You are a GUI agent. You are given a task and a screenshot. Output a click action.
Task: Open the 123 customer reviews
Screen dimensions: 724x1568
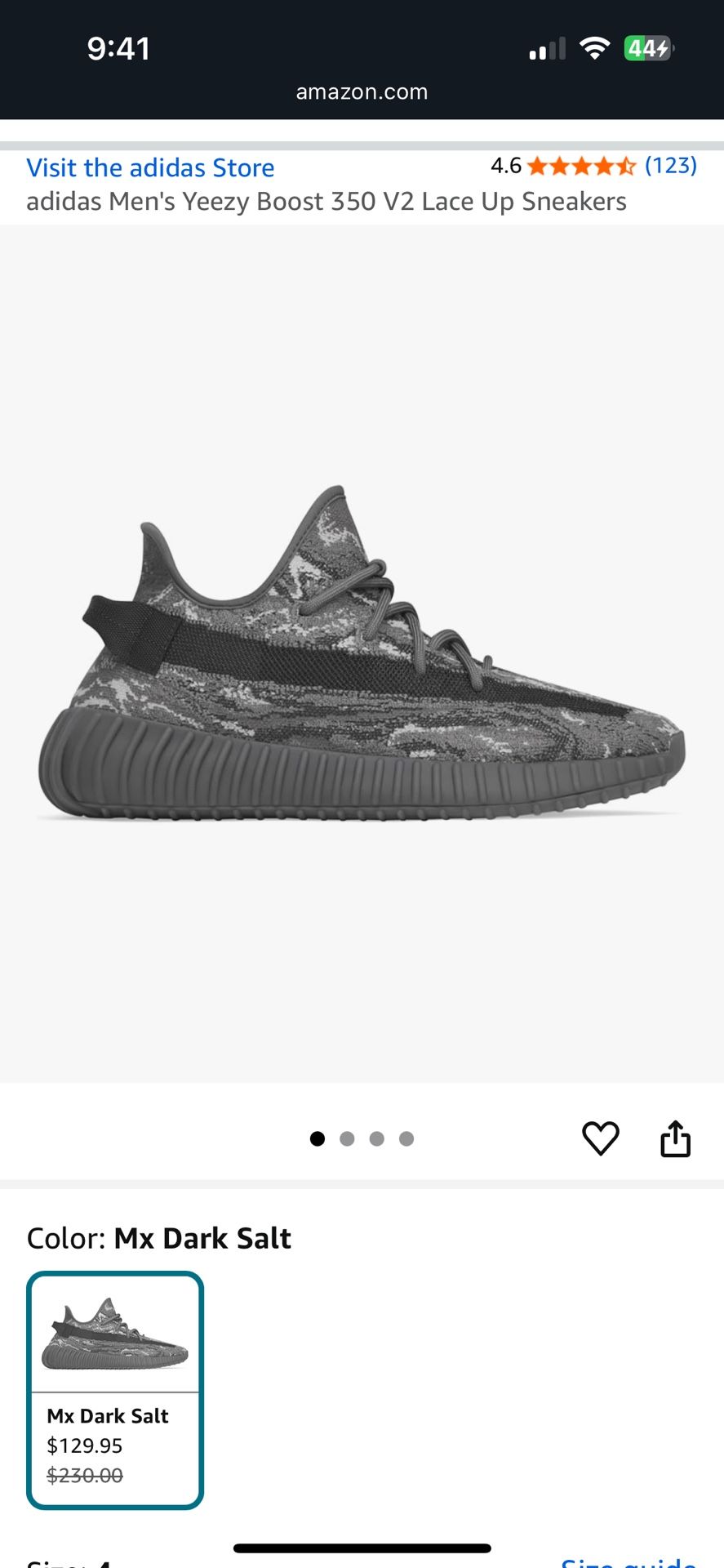click(670, 166)
